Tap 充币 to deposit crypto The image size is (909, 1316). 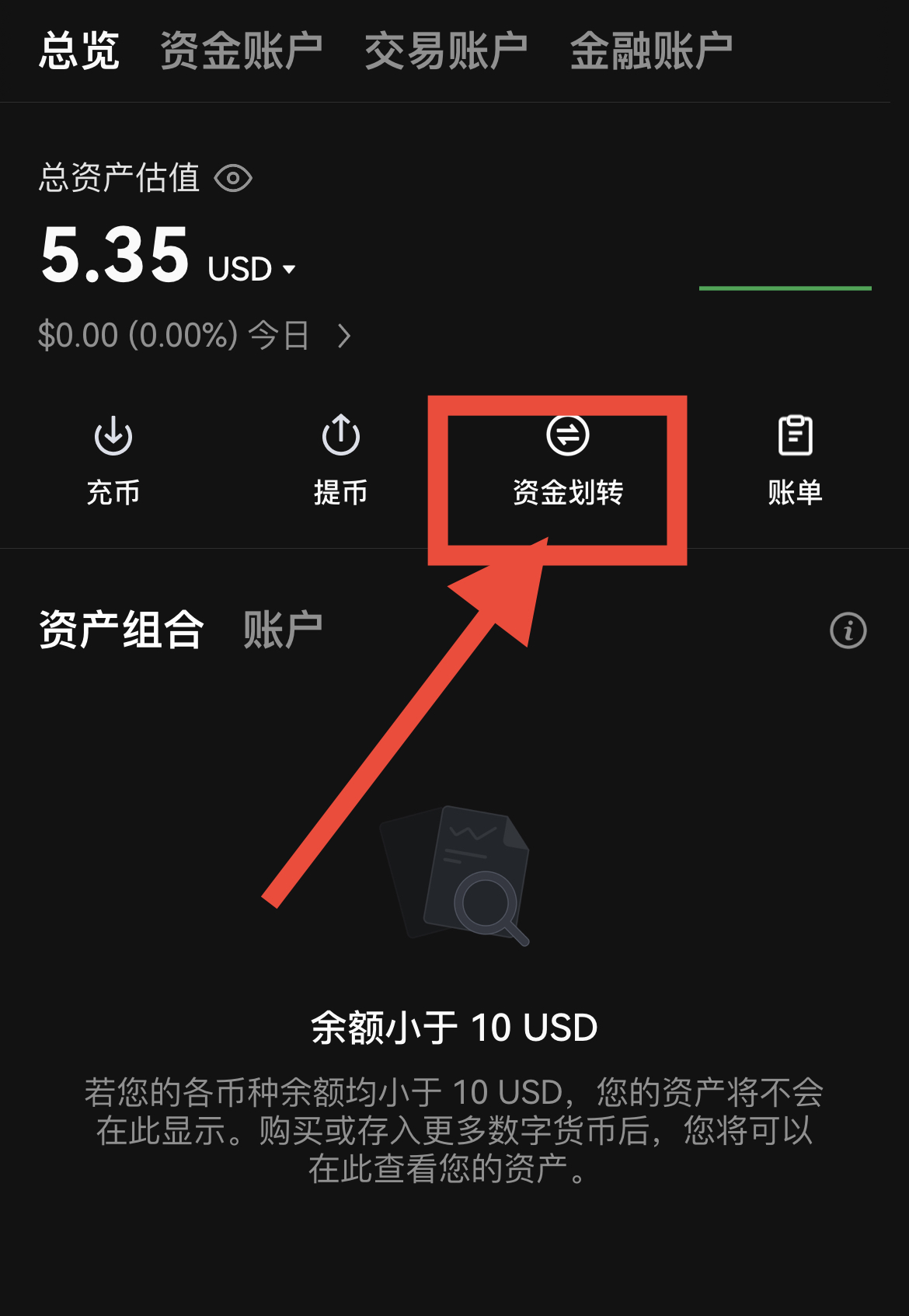pos(113,460)
